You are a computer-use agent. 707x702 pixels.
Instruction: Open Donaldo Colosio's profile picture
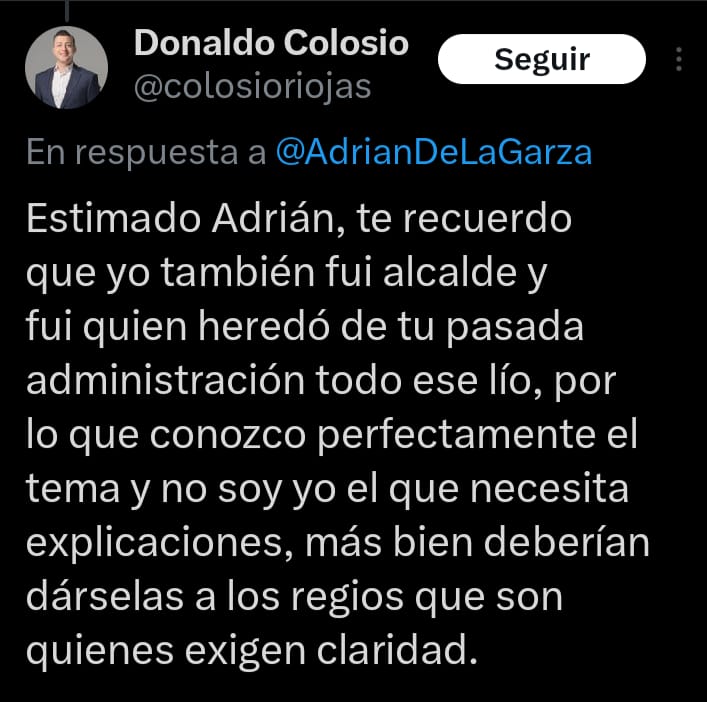point(66,67)
